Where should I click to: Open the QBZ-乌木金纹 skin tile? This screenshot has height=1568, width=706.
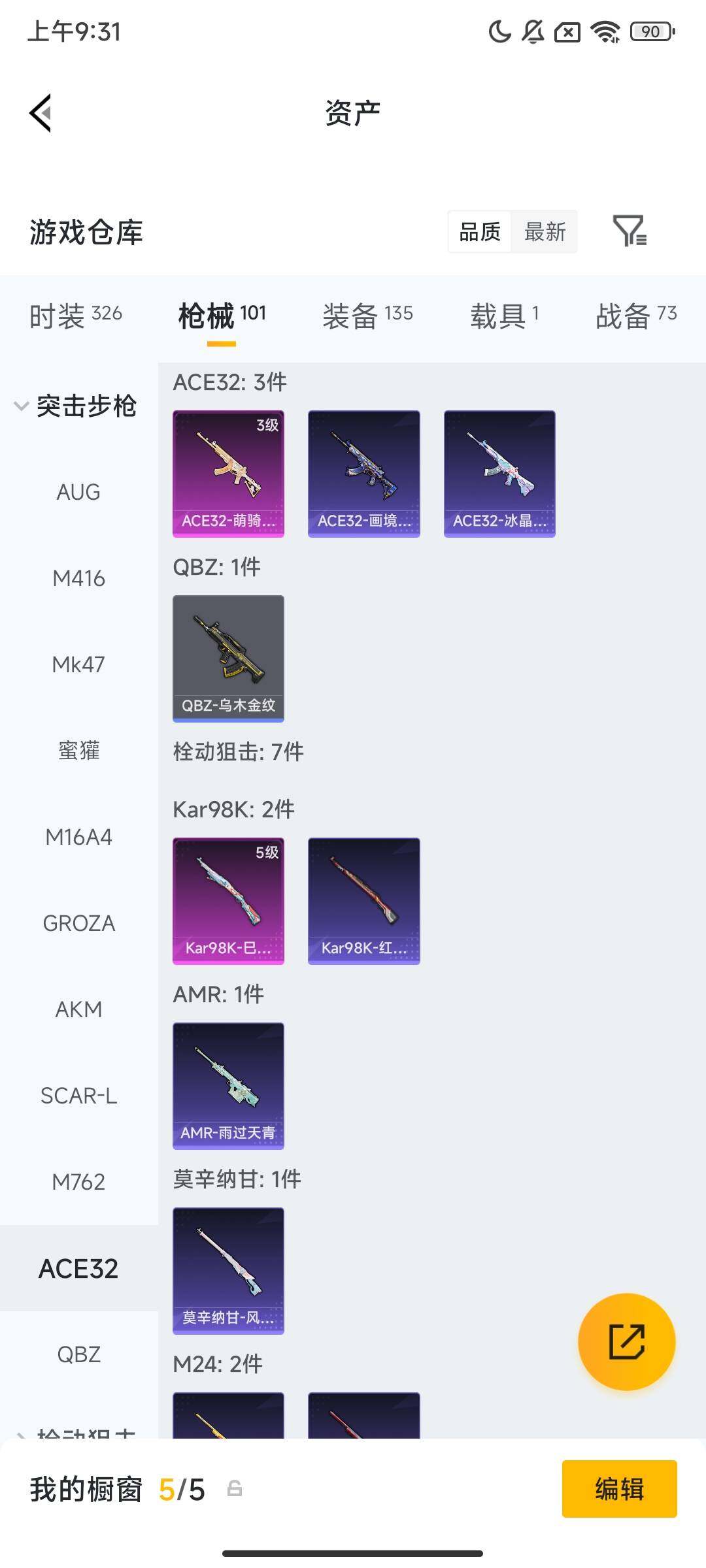(228, 659)
